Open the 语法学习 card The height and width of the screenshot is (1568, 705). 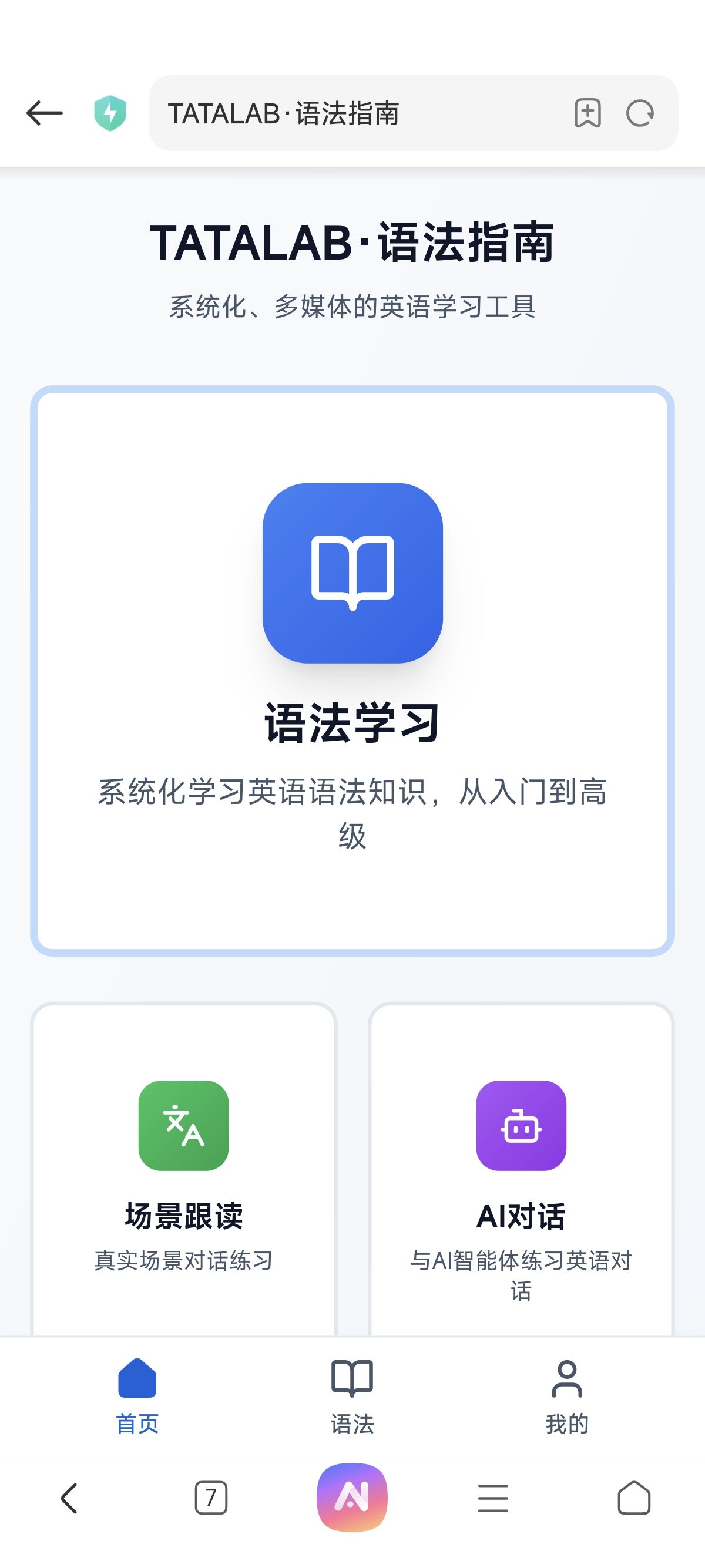point(352,670)
